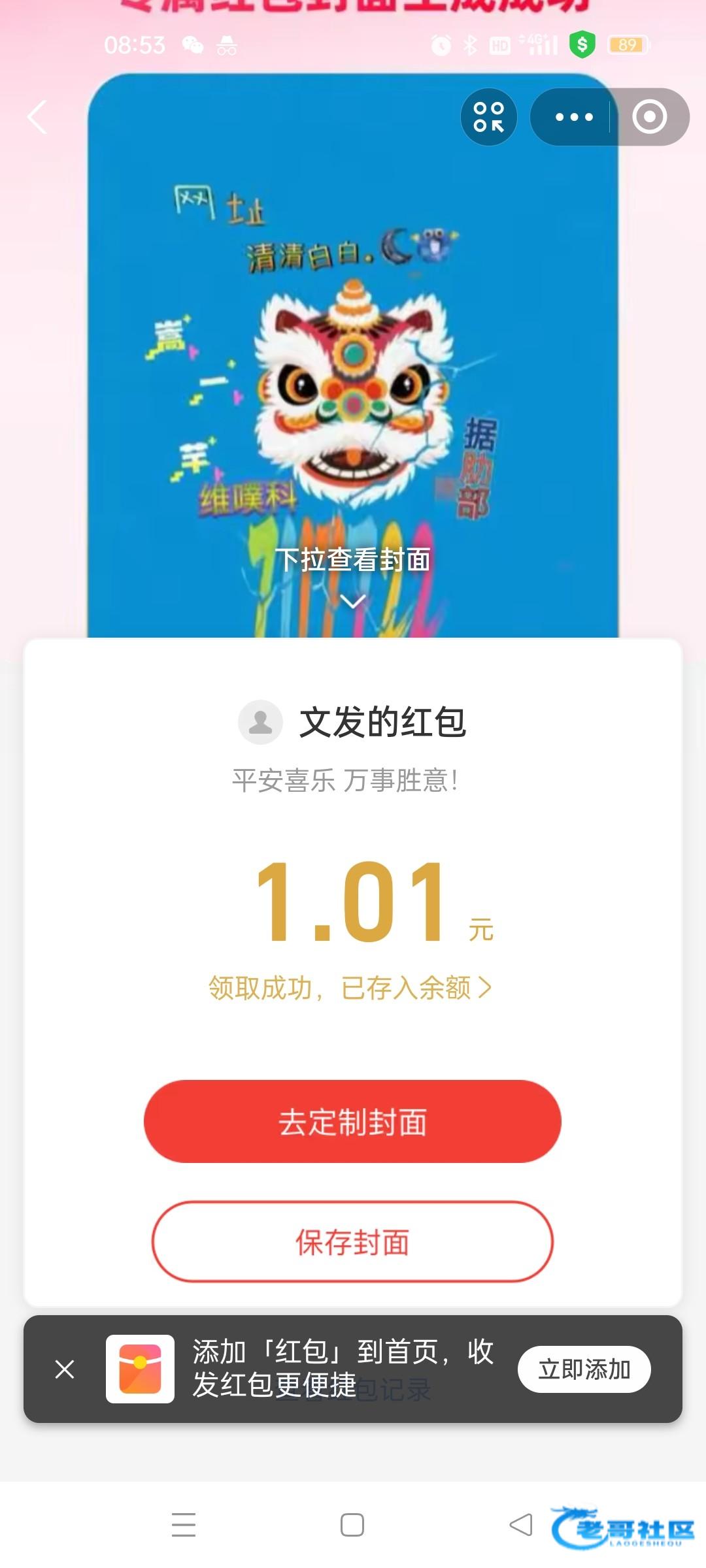Close the mini program with the circle icon
This screenshot has width=706, height=1568.
(649, 118)
